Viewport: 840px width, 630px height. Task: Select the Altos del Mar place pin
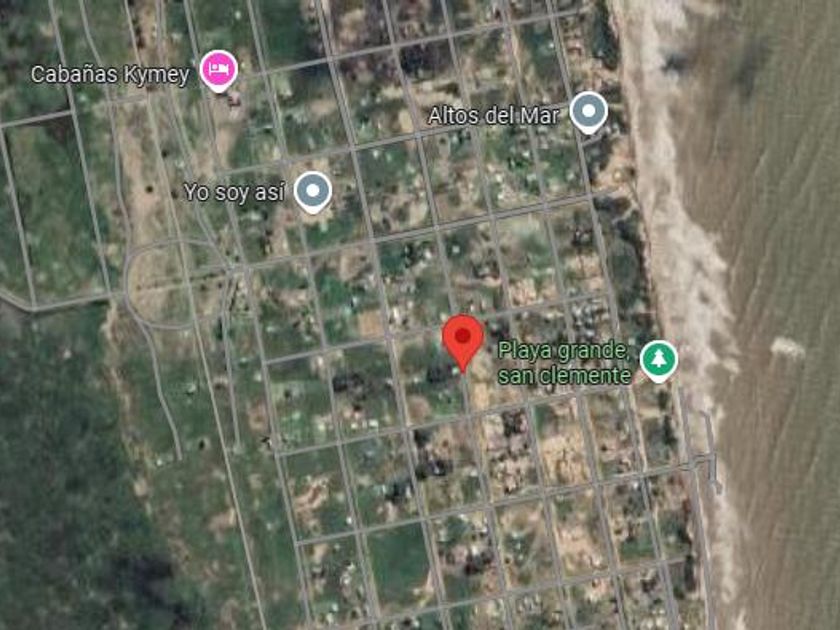(x=588, y=112)
